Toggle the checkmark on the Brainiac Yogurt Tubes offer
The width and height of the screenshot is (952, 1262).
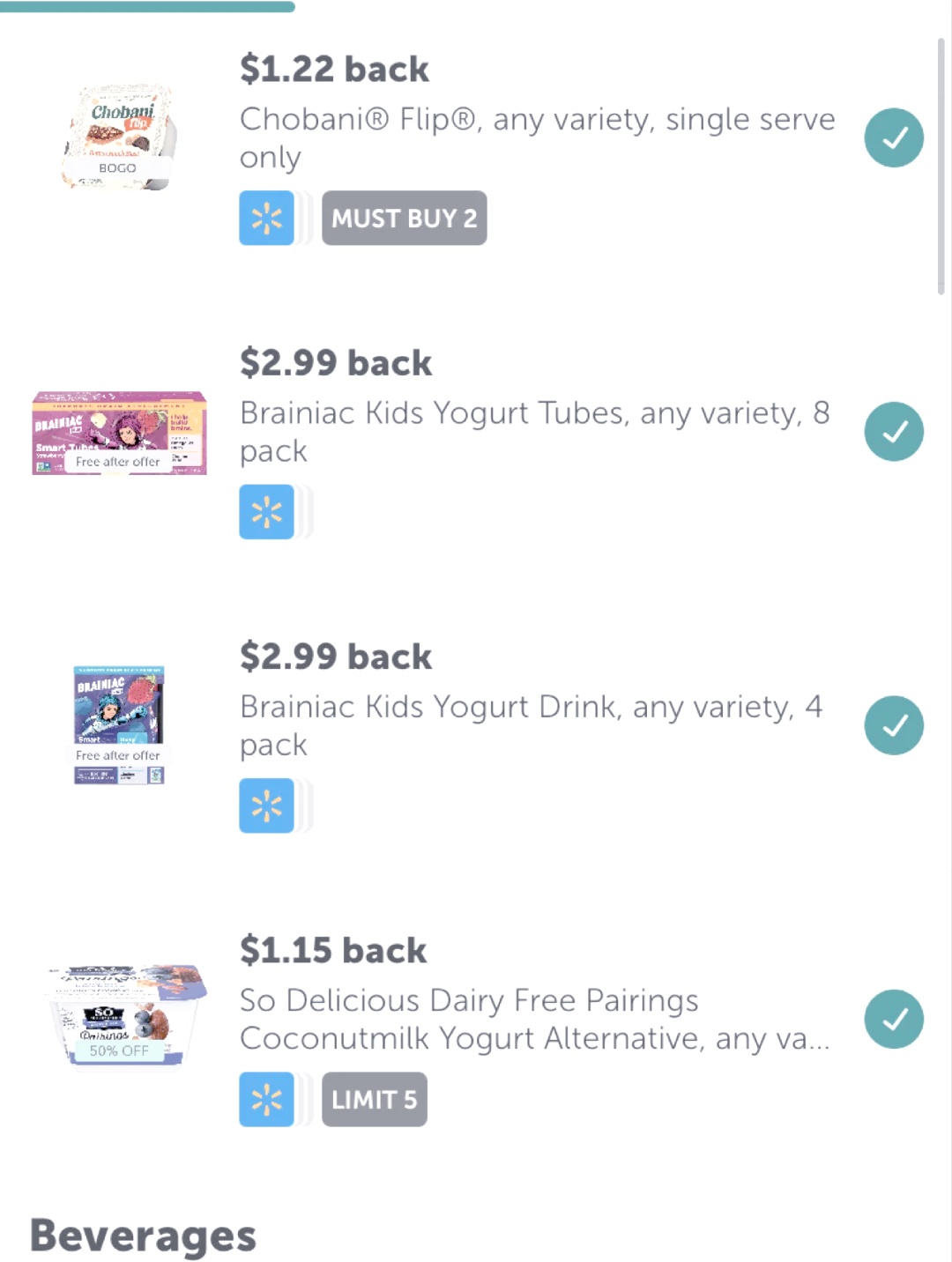tap(893, 431)
